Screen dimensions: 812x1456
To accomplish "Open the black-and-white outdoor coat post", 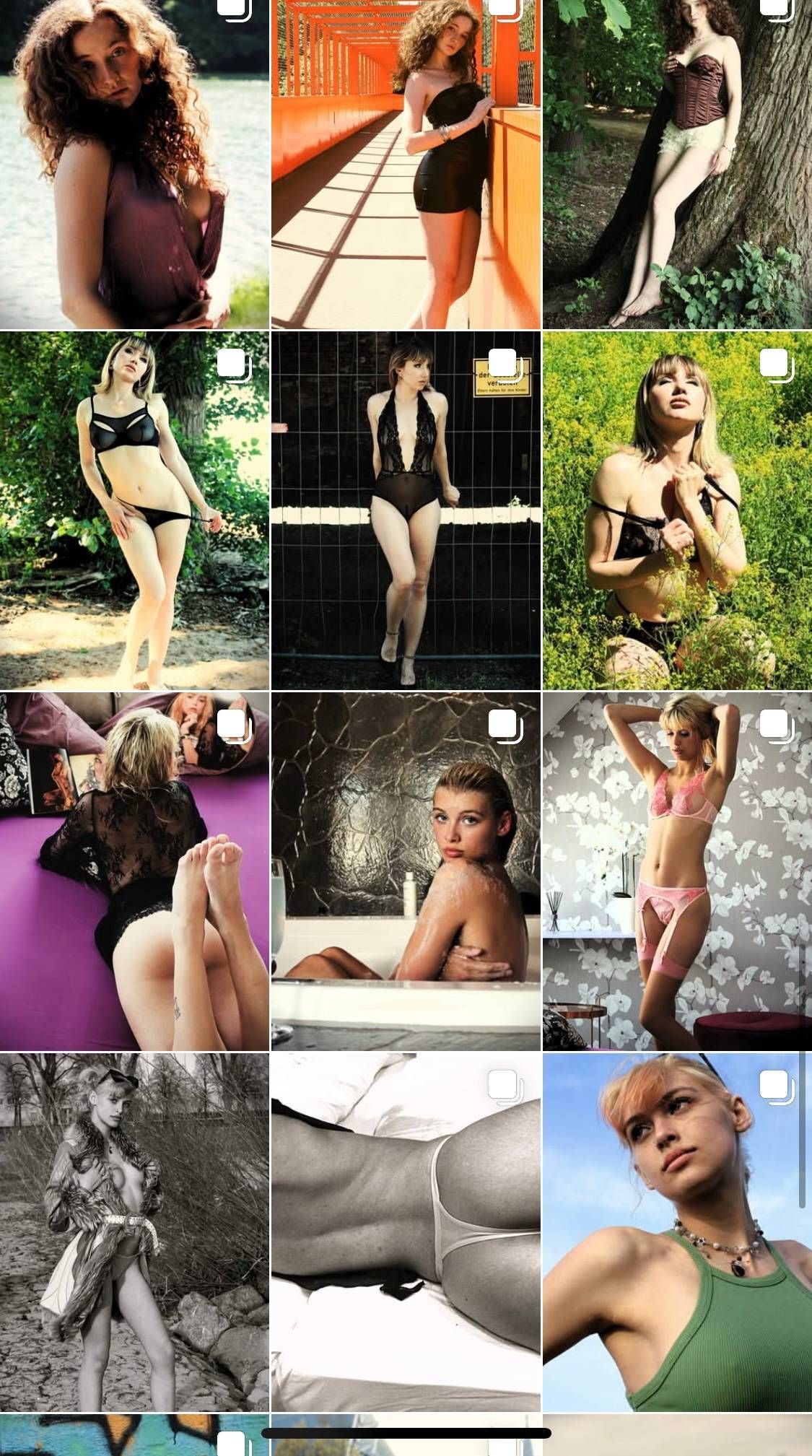I will 134,1232.
